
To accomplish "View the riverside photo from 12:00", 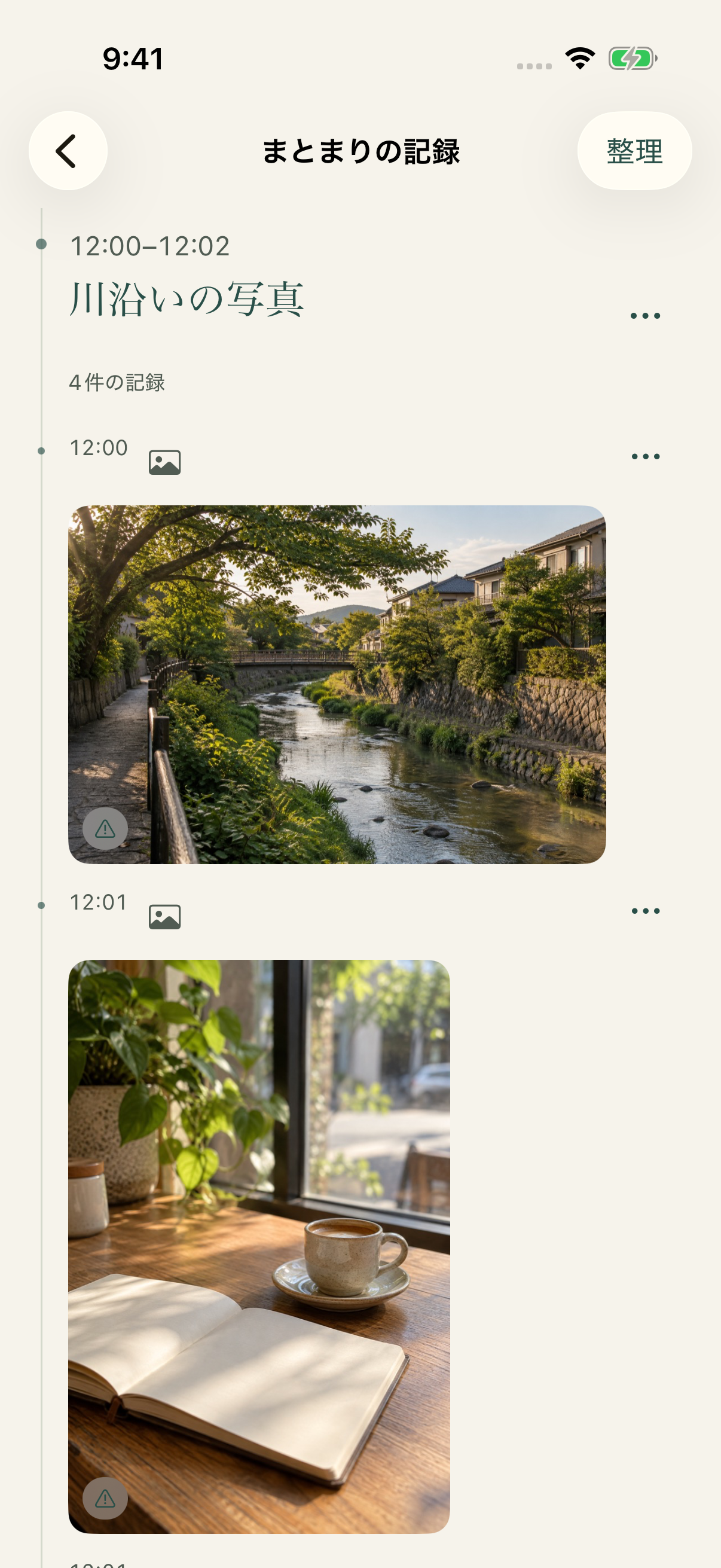I will 337,684.
